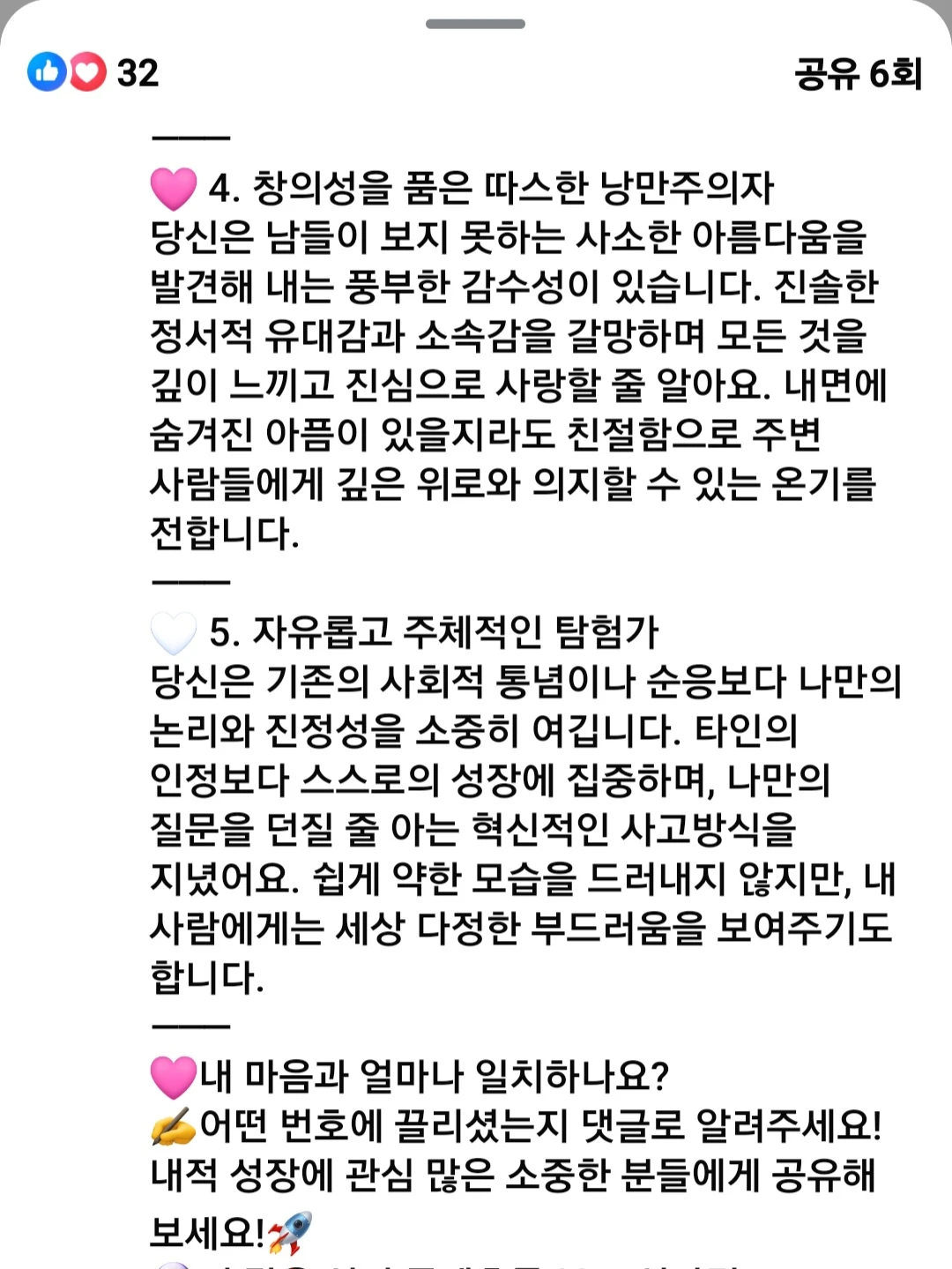View who shared via 공유 6회
The width and height of the screenshot is (952, 1269).
(x=858, y=73)
